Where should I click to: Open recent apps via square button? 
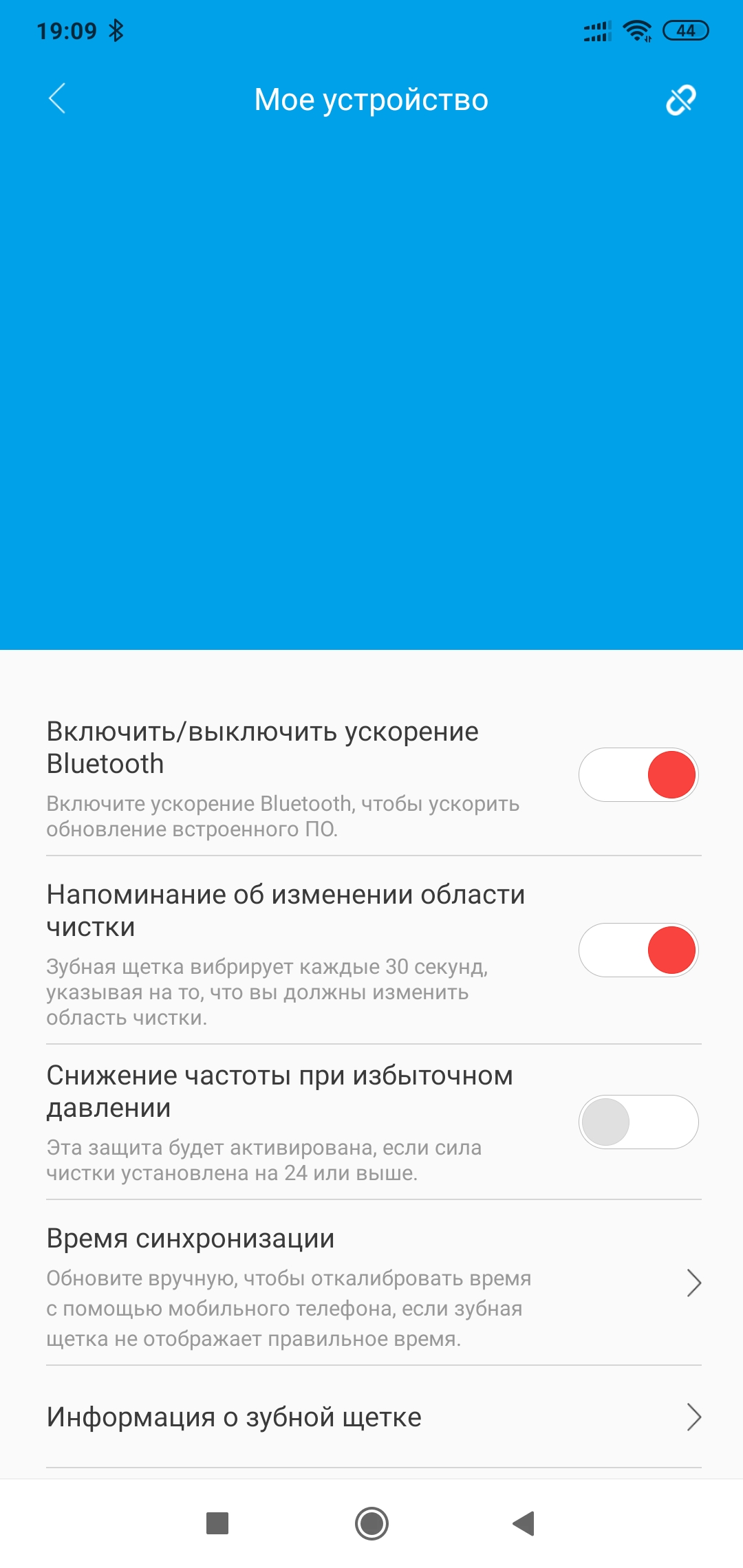pyautogui.click(x=217, y=1523)
